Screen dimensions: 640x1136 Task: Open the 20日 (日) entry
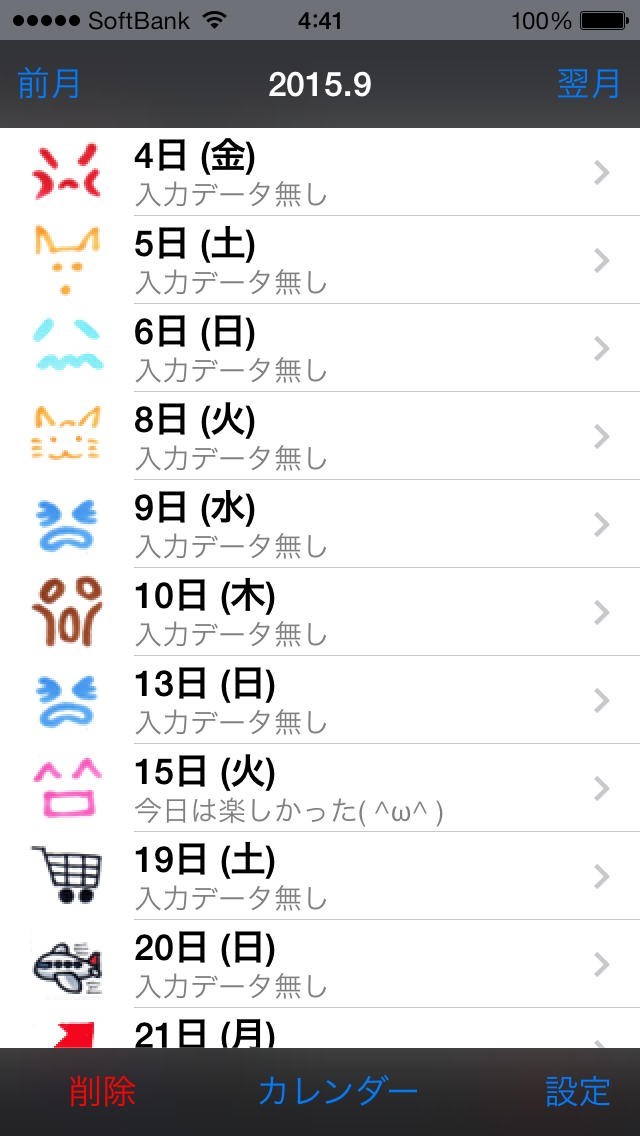pyautogui.click(x=320, y=965)
